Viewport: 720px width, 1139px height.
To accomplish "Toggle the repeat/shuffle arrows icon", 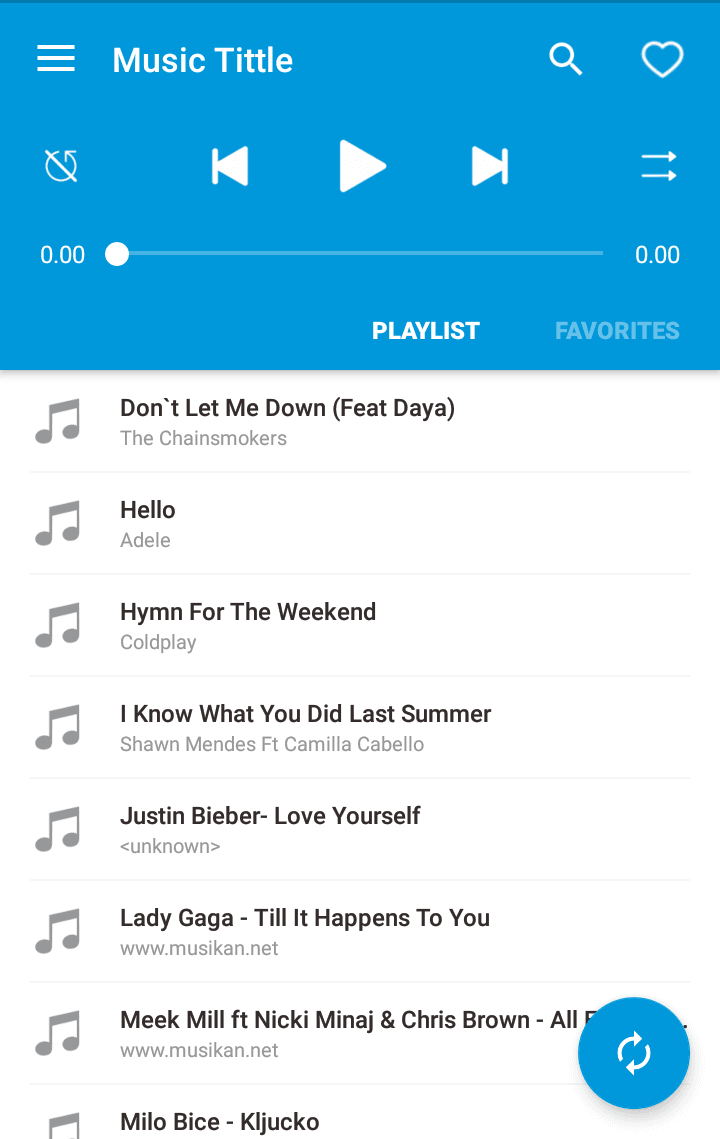I will (659, 166).
